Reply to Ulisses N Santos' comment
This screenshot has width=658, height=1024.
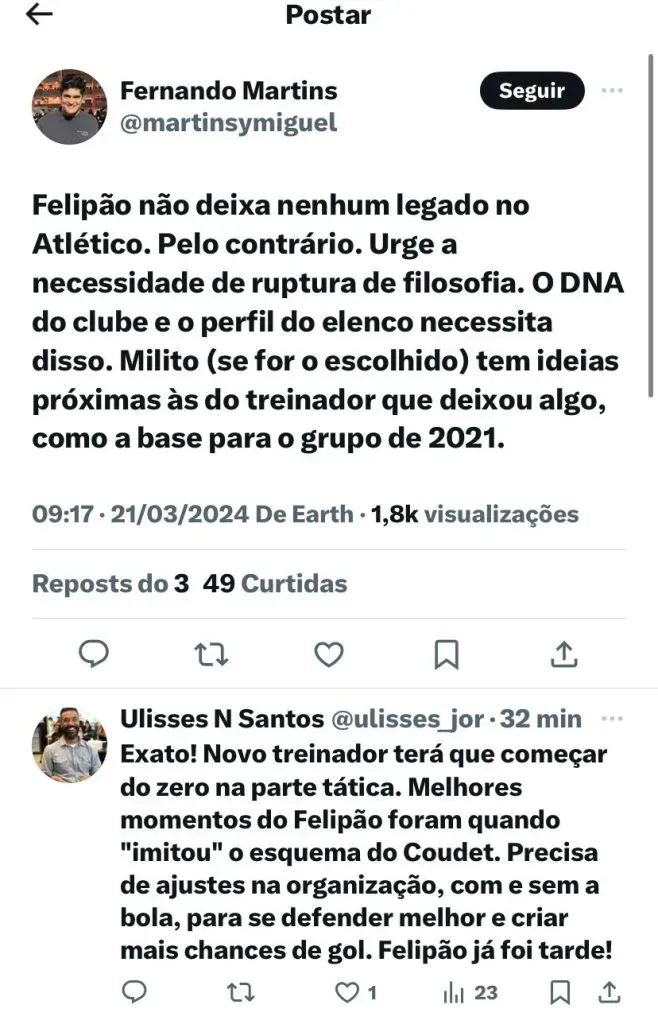pos(134,992)
